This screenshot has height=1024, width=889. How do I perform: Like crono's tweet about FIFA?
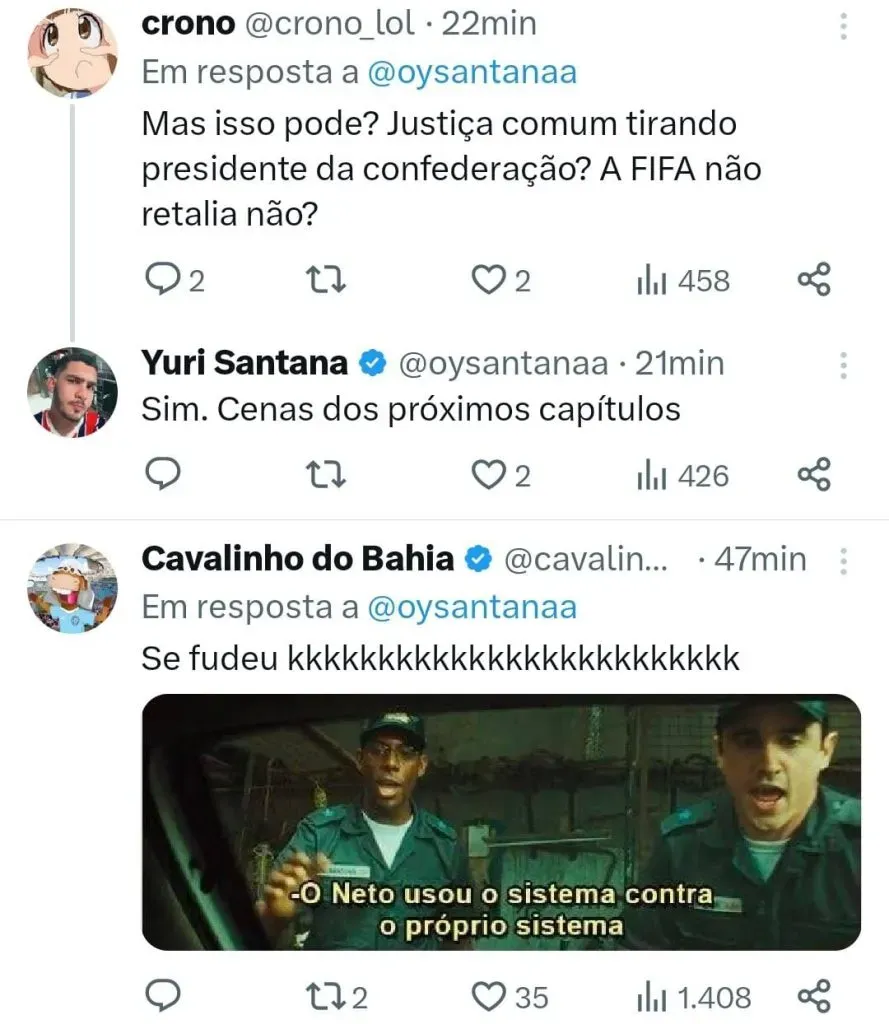(489, 281)
